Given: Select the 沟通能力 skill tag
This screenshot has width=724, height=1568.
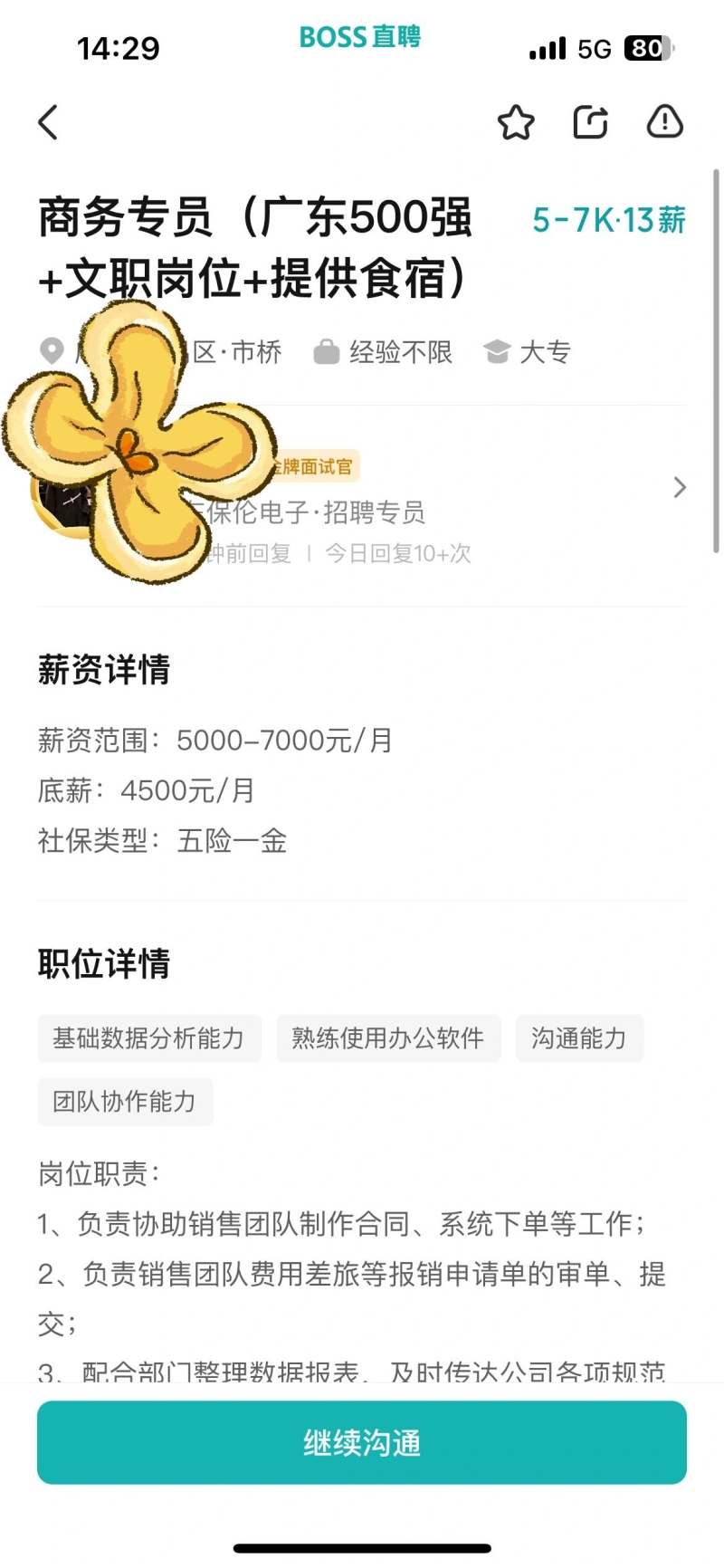Looking at the screenshot, I should [x=579, y=1038].
